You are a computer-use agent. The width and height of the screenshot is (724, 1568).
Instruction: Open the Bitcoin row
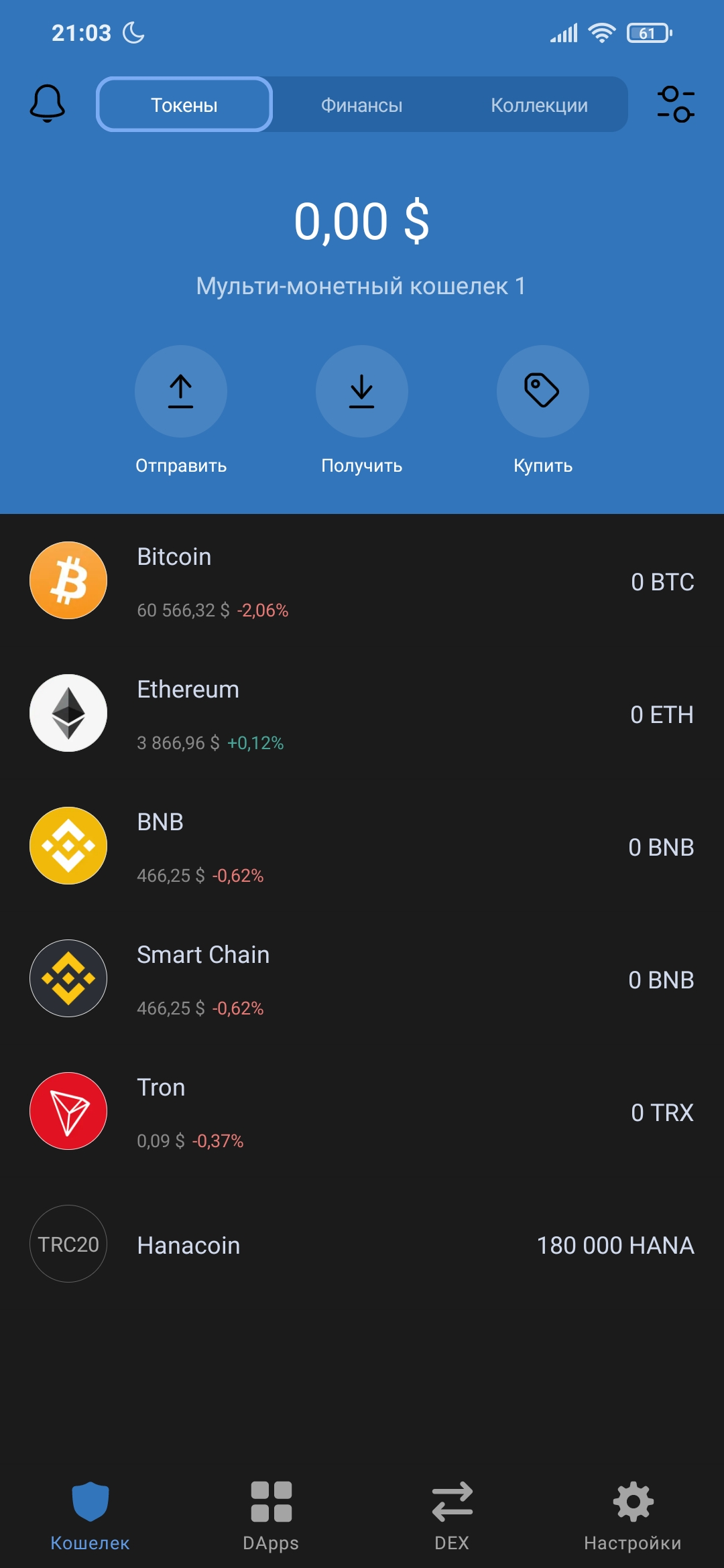[362, 581]
